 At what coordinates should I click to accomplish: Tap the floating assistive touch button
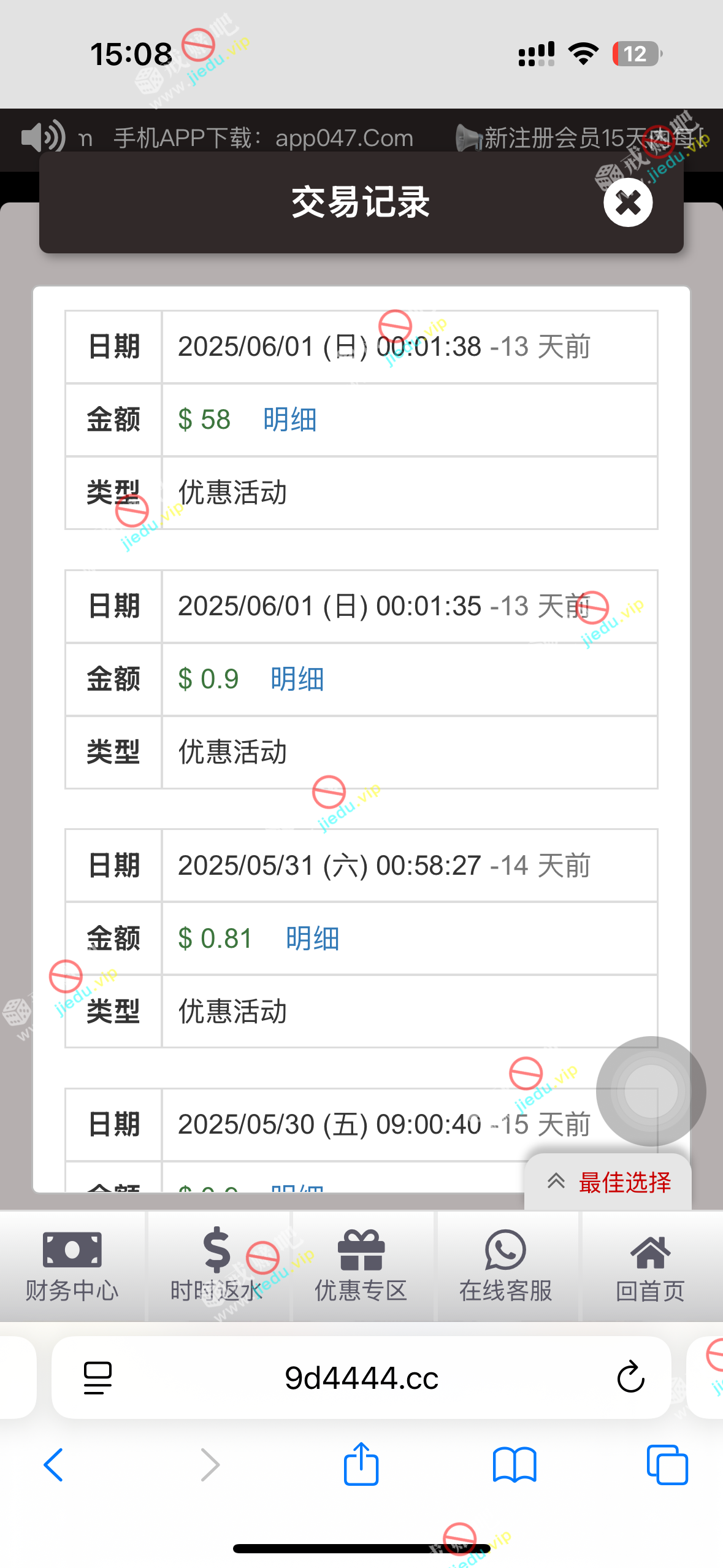(651, 1091)
